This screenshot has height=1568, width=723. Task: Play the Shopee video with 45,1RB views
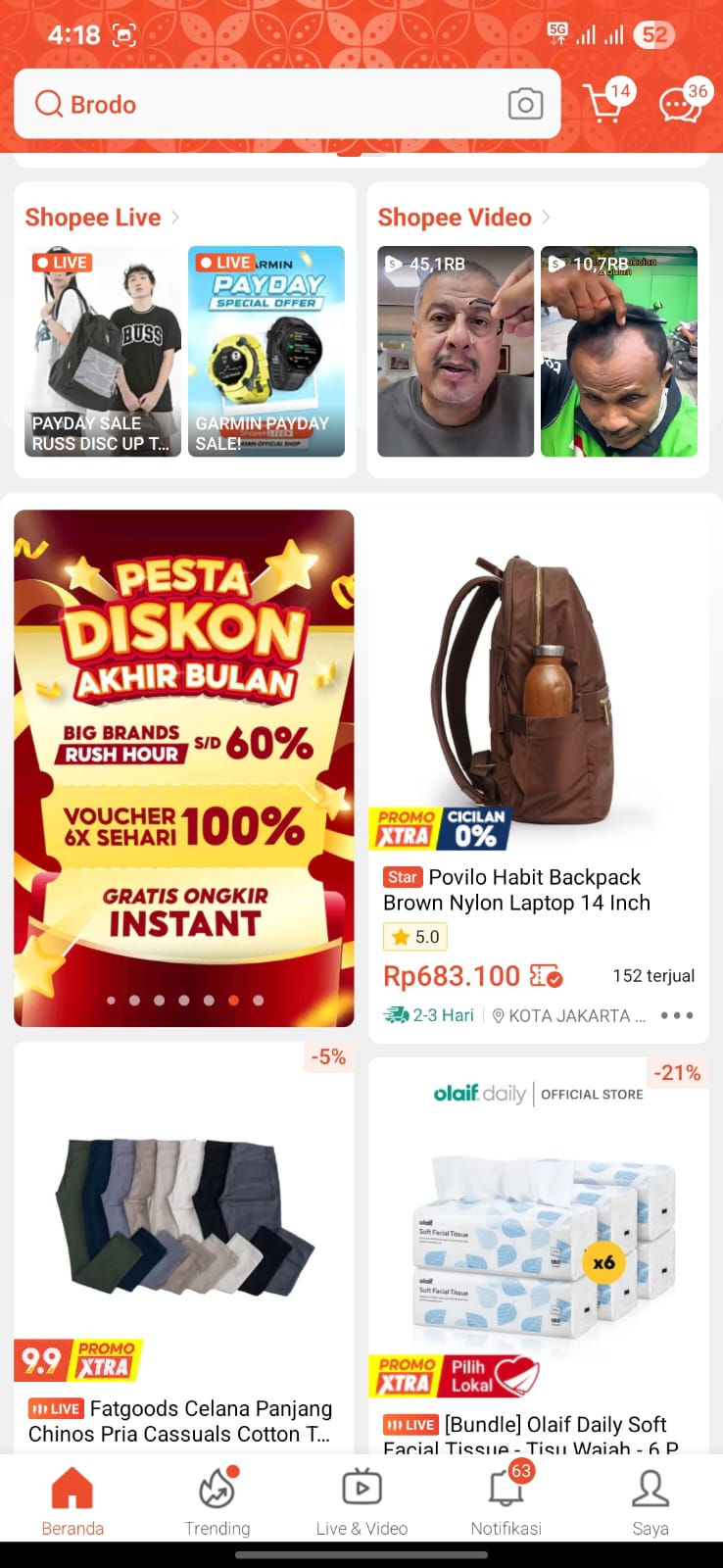(x=456, y=351)
